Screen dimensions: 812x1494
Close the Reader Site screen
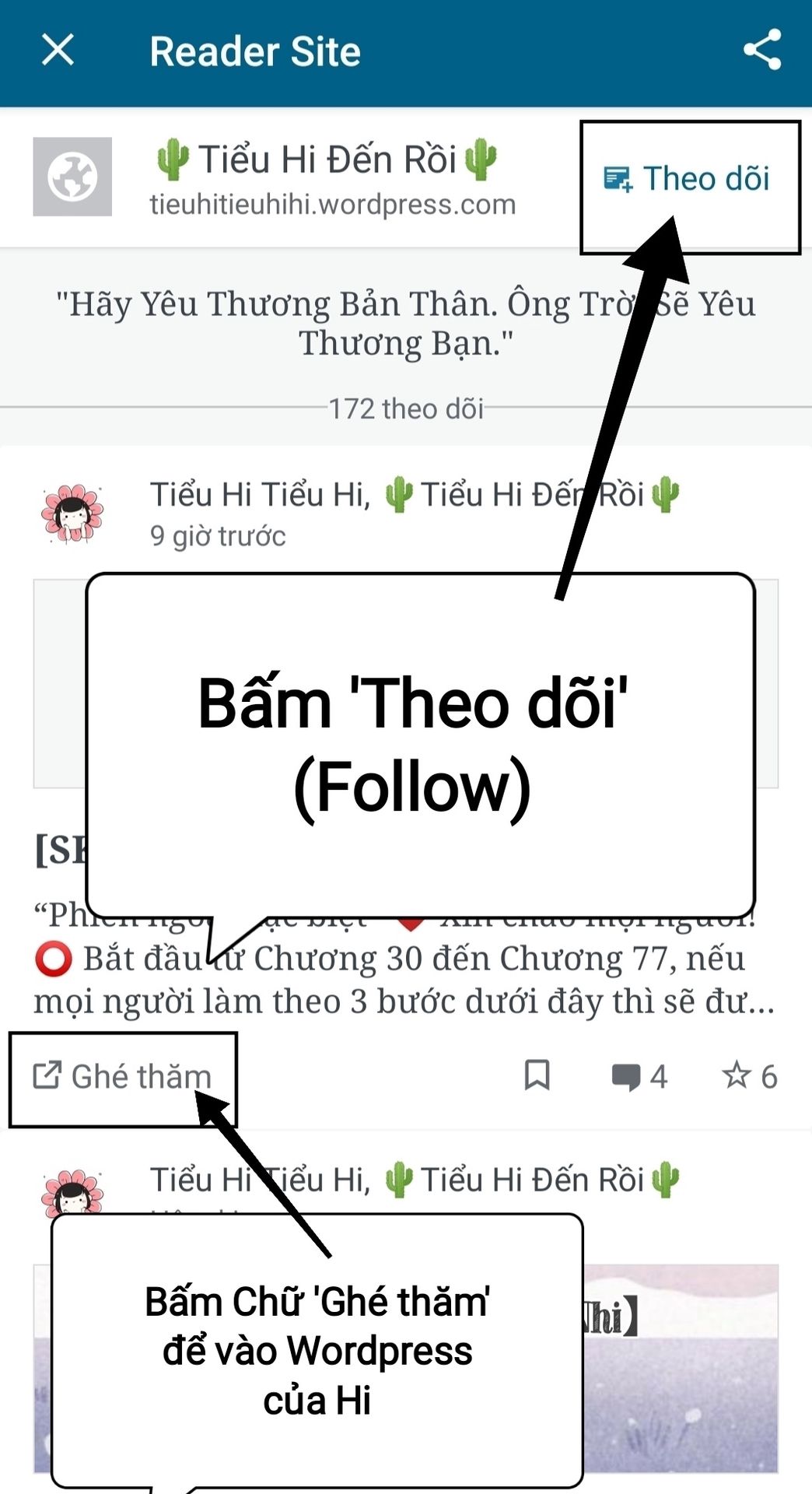pyautogui.click(x=58, y=51)
